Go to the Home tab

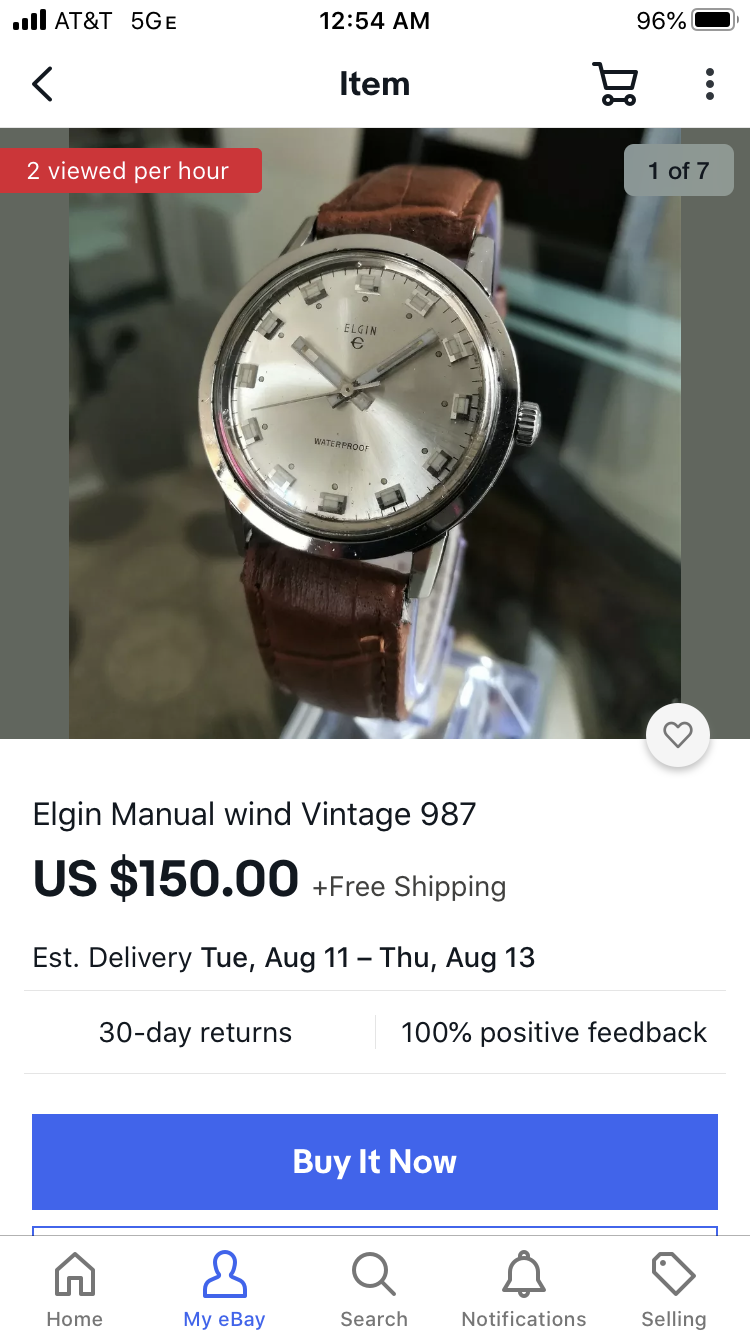[x=75, y=1290]
